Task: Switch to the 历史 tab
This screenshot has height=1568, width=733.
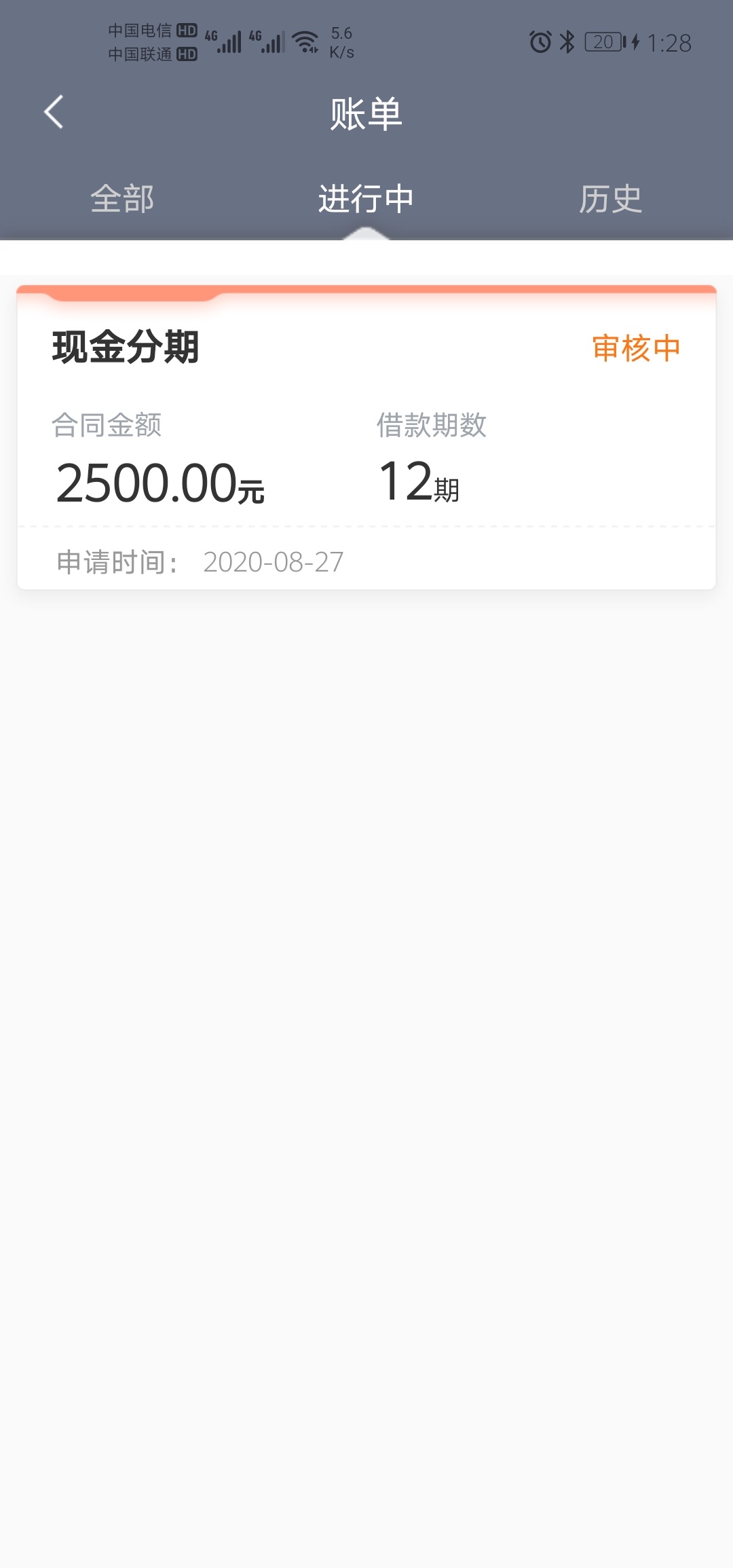Action: click(x=610, y=199)
